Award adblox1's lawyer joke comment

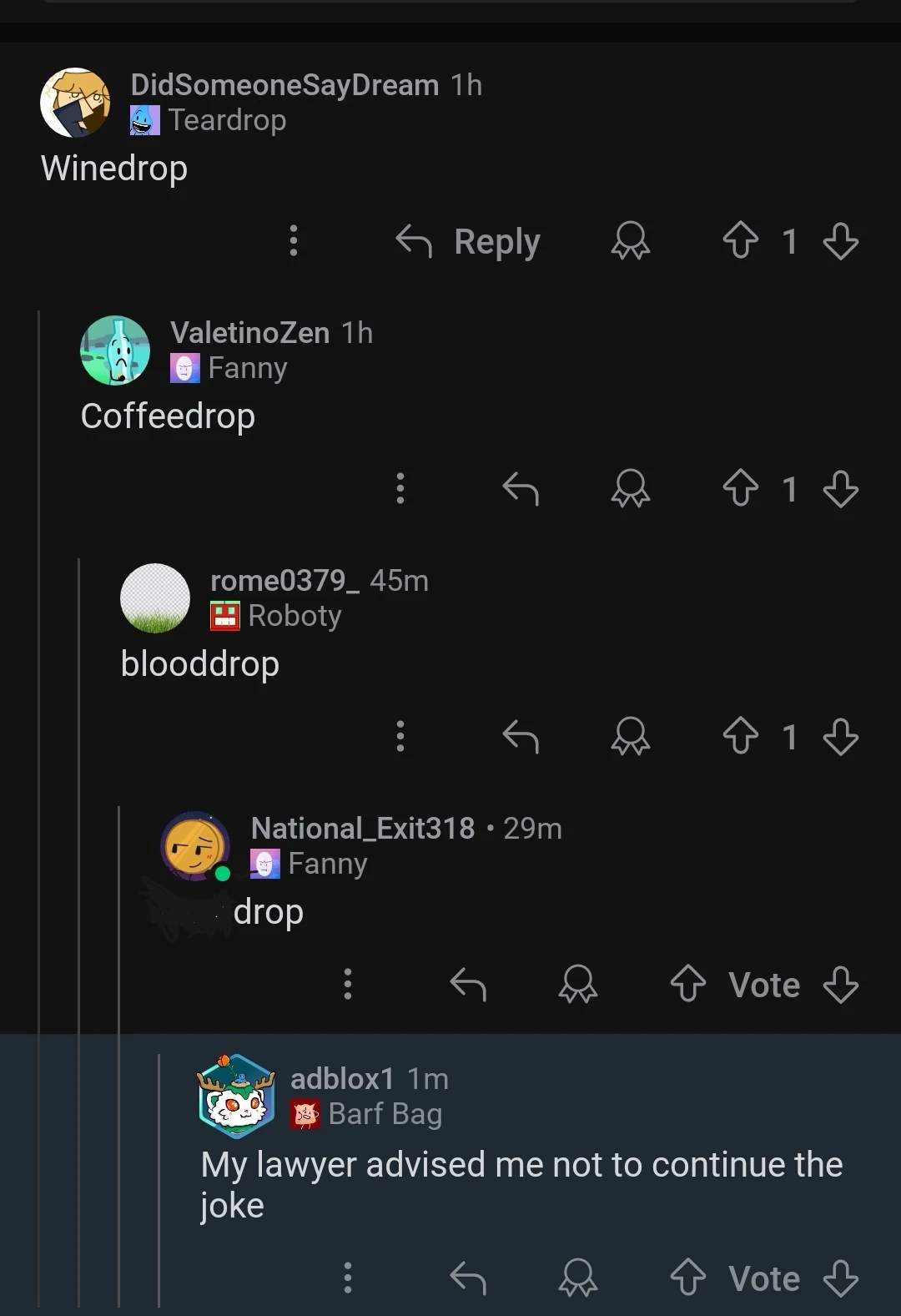pos(578,1278)
